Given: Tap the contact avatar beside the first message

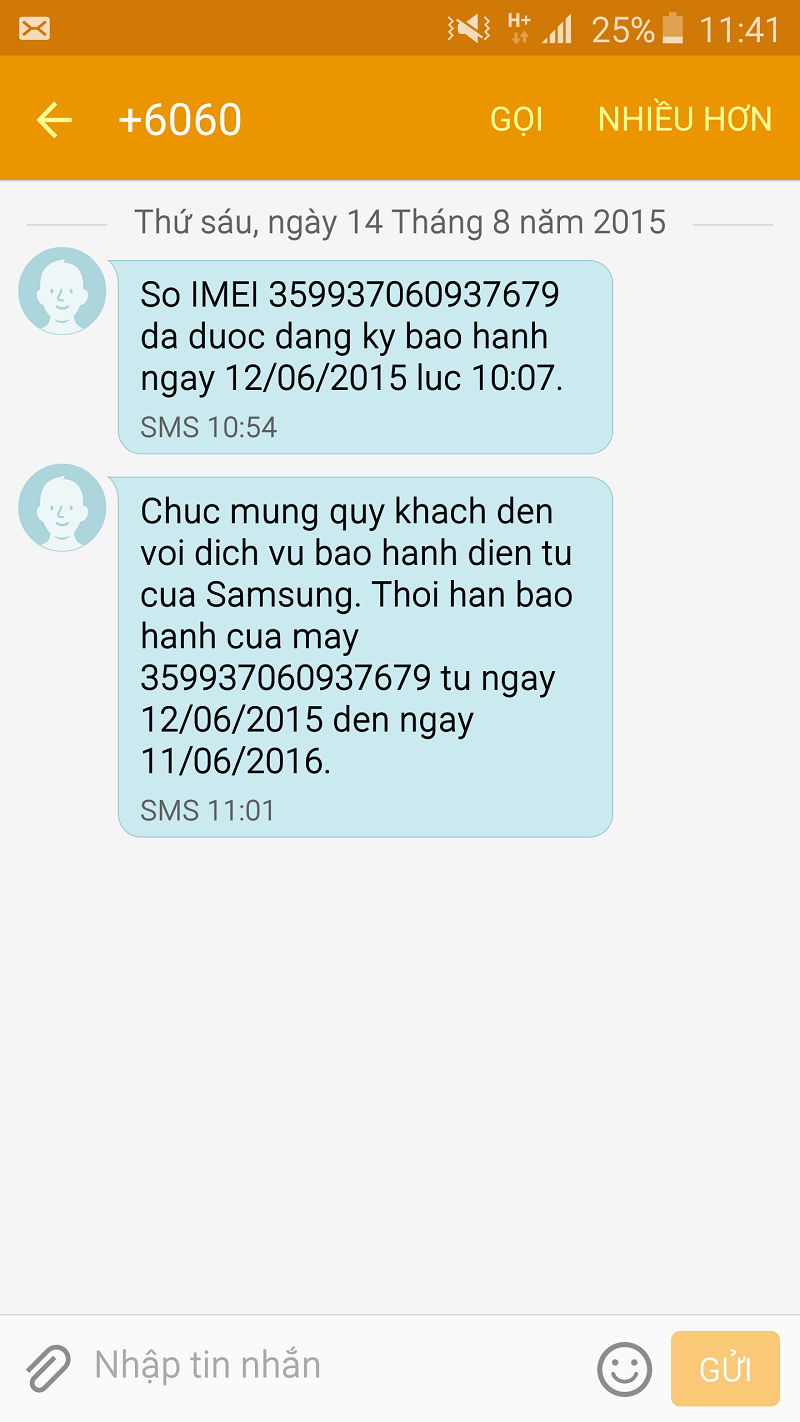Looking at the screenshot, I should 61,291.
